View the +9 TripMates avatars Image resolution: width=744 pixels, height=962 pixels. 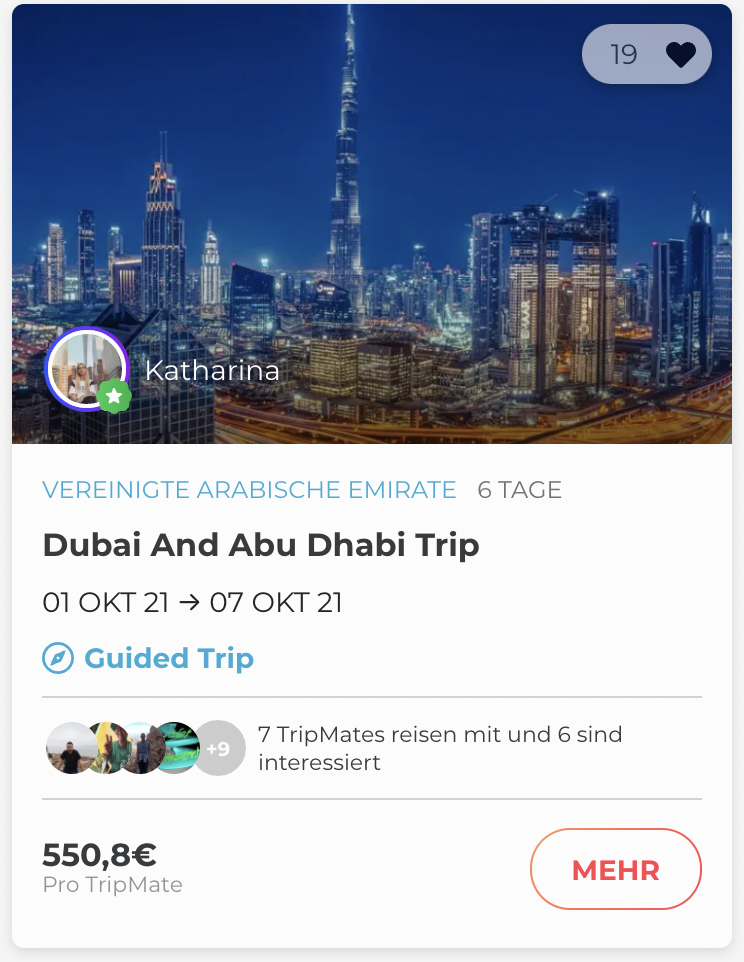click(218, 748)
